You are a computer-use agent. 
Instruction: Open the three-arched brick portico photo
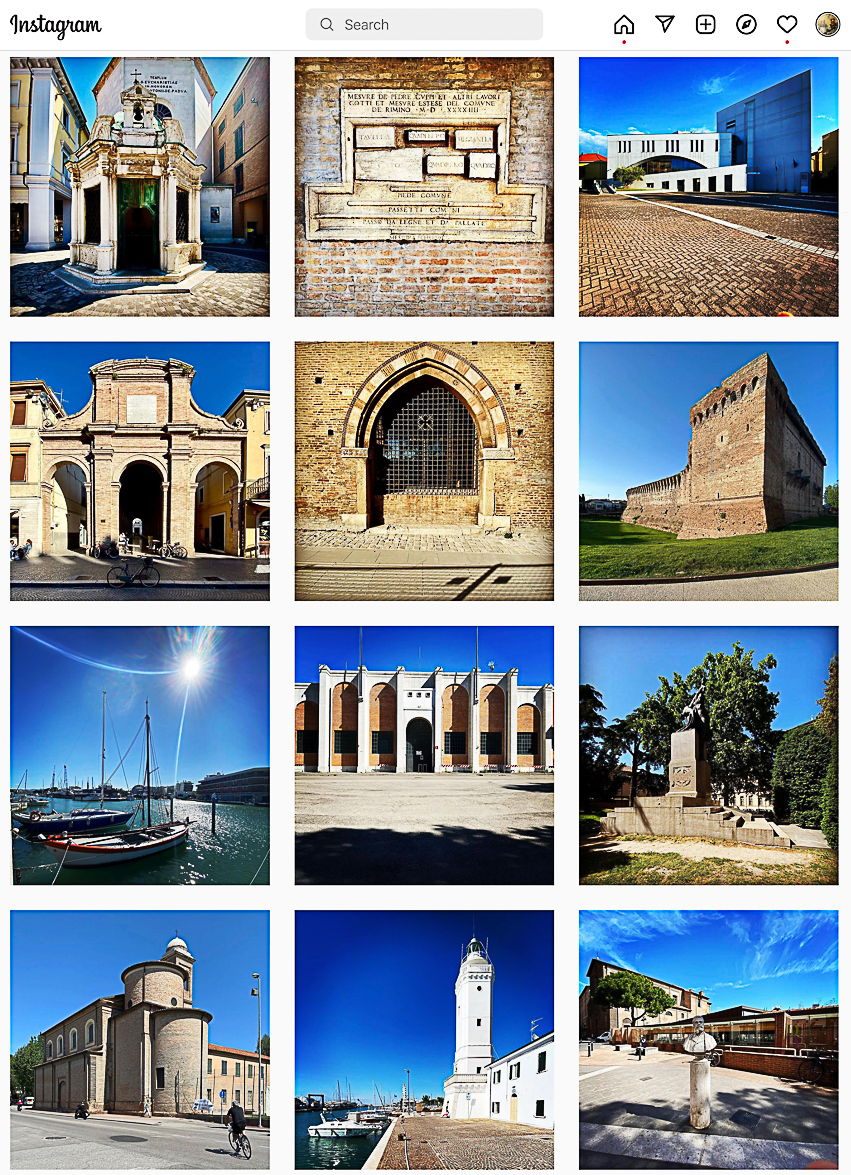click(x=140, y=471)
